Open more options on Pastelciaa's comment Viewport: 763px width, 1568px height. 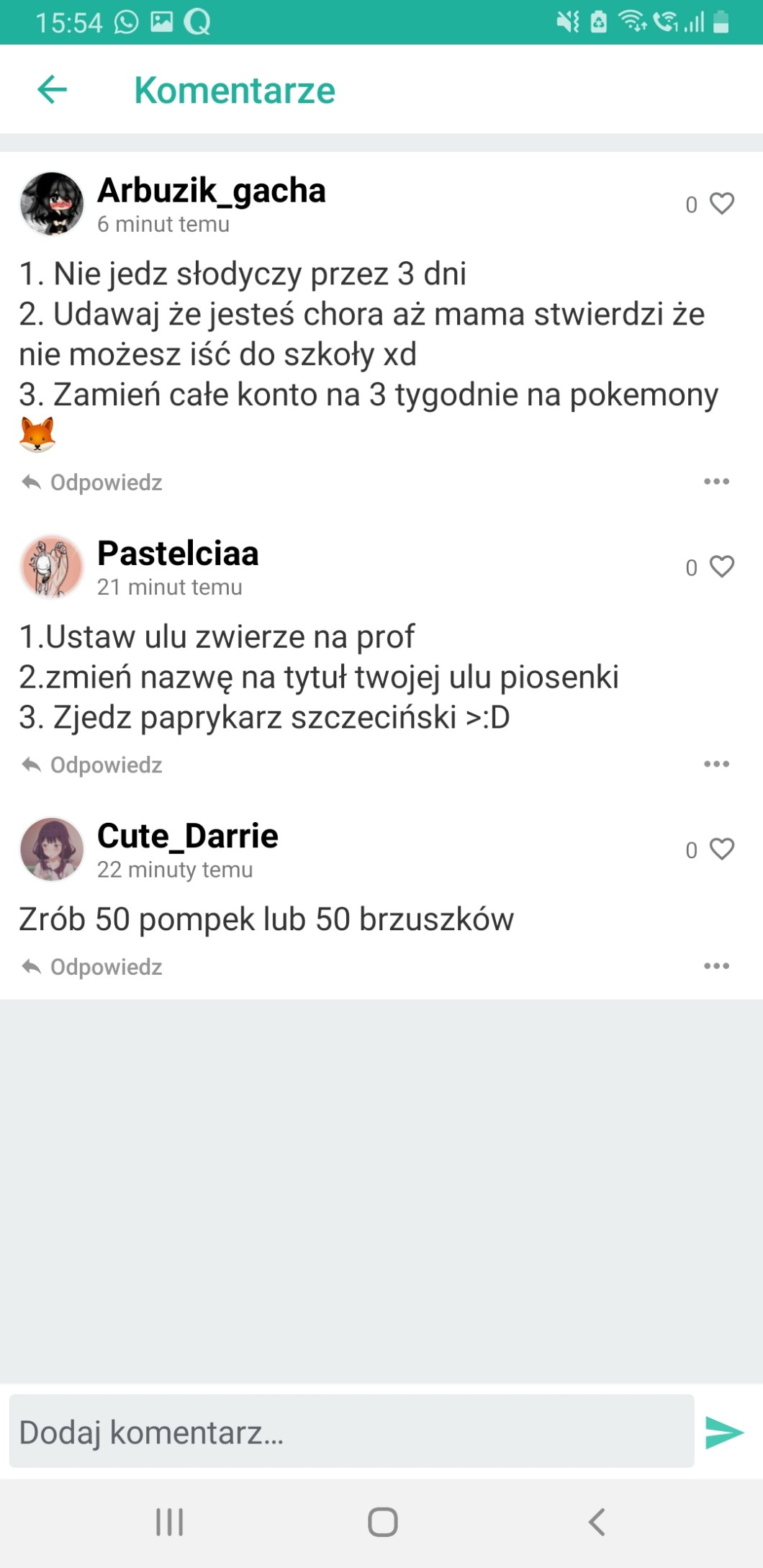(716, 764)
